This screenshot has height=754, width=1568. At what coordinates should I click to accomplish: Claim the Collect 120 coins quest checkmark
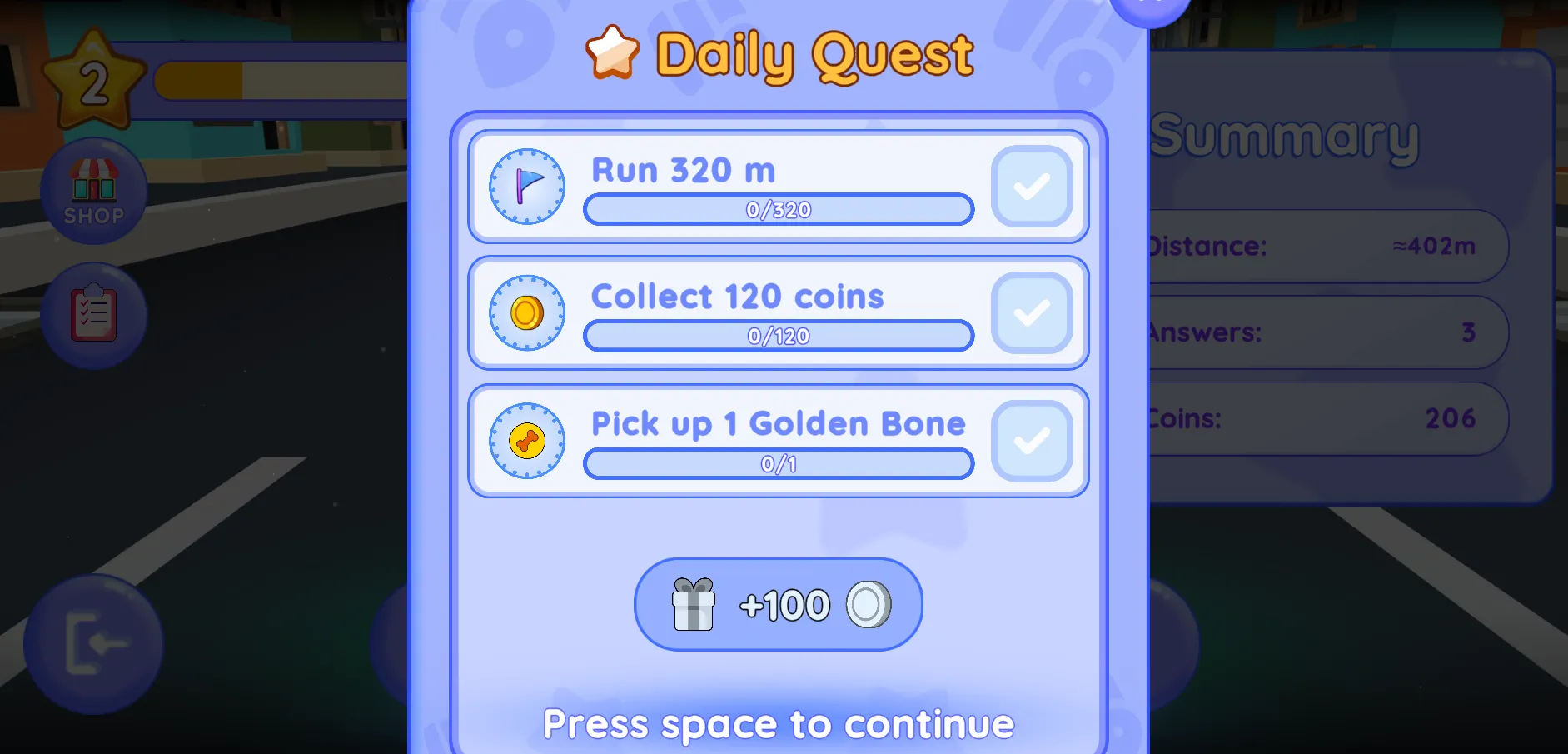[1032, 313]
